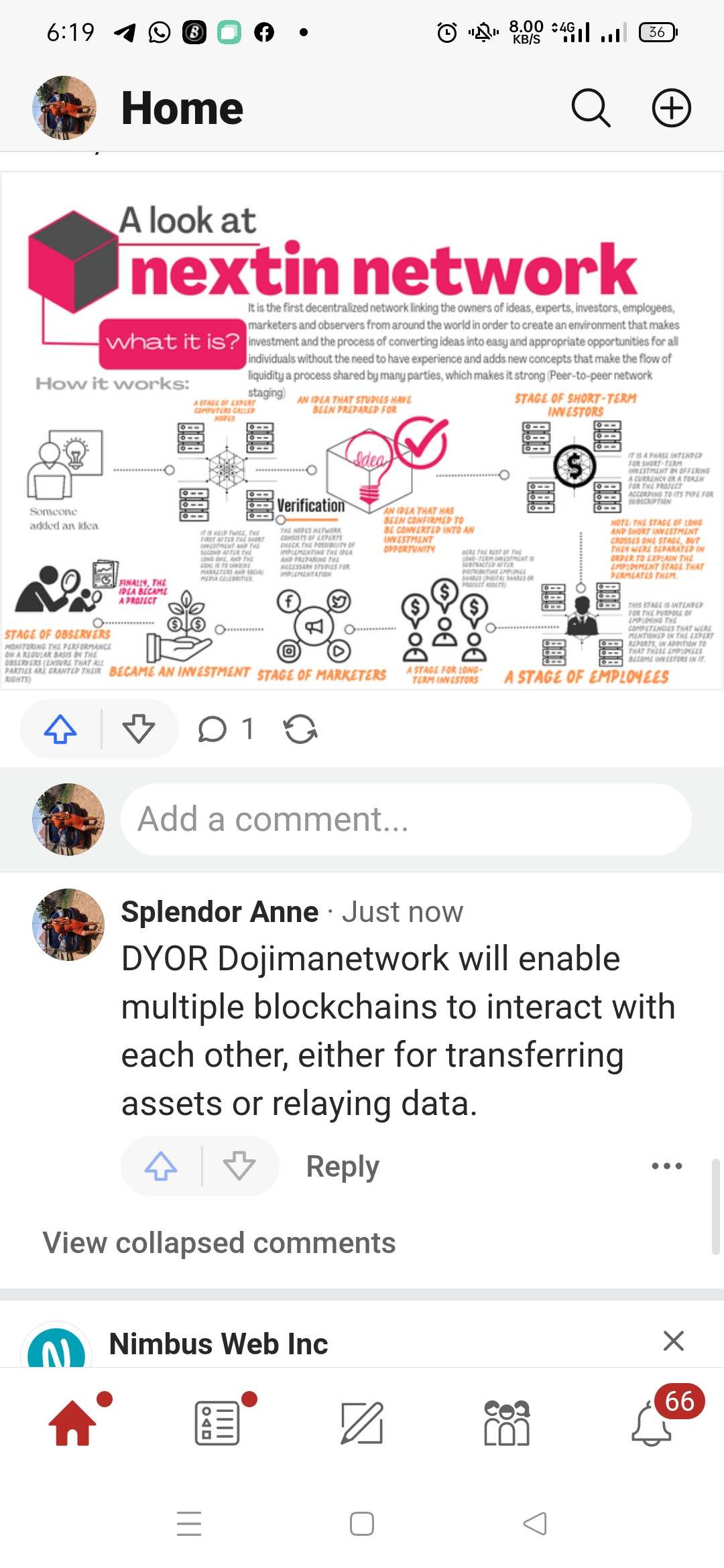Expand View collapsed comments
Screen dimensions: 724x1568
pos(219,1243)
